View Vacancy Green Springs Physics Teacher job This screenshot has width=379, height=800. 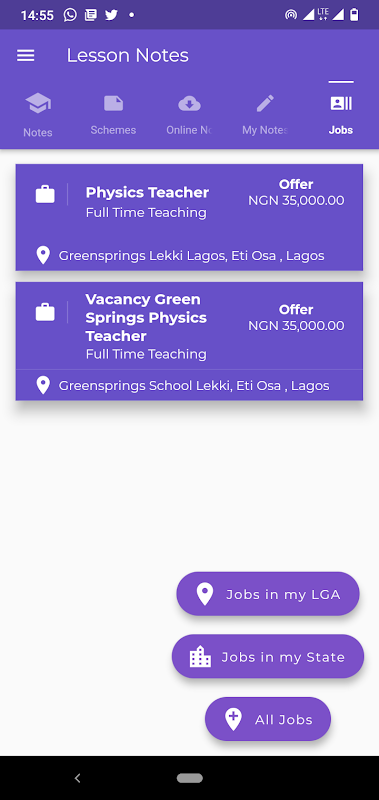click(189, 341)
